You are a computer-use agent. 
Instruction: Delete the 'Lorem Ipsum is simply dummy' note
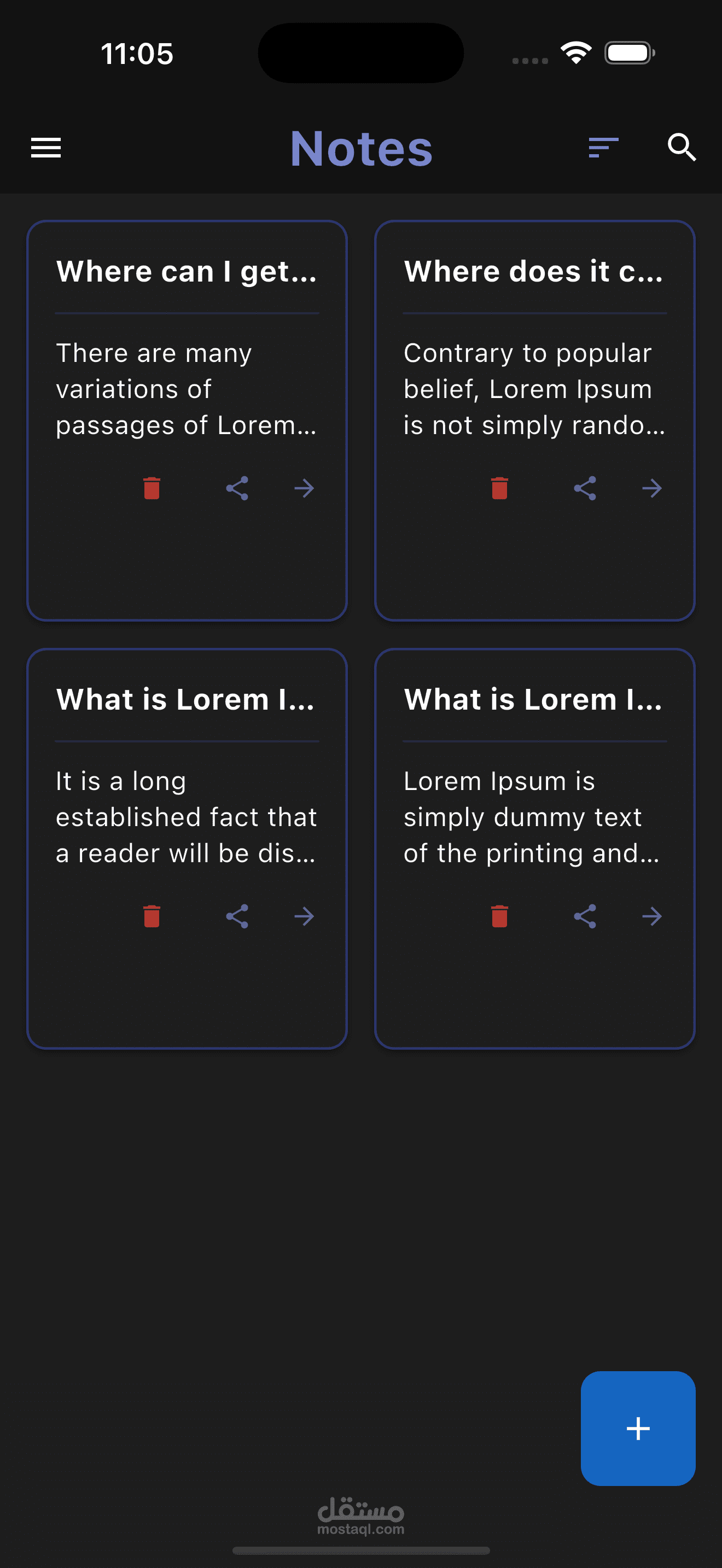[499, 916]
